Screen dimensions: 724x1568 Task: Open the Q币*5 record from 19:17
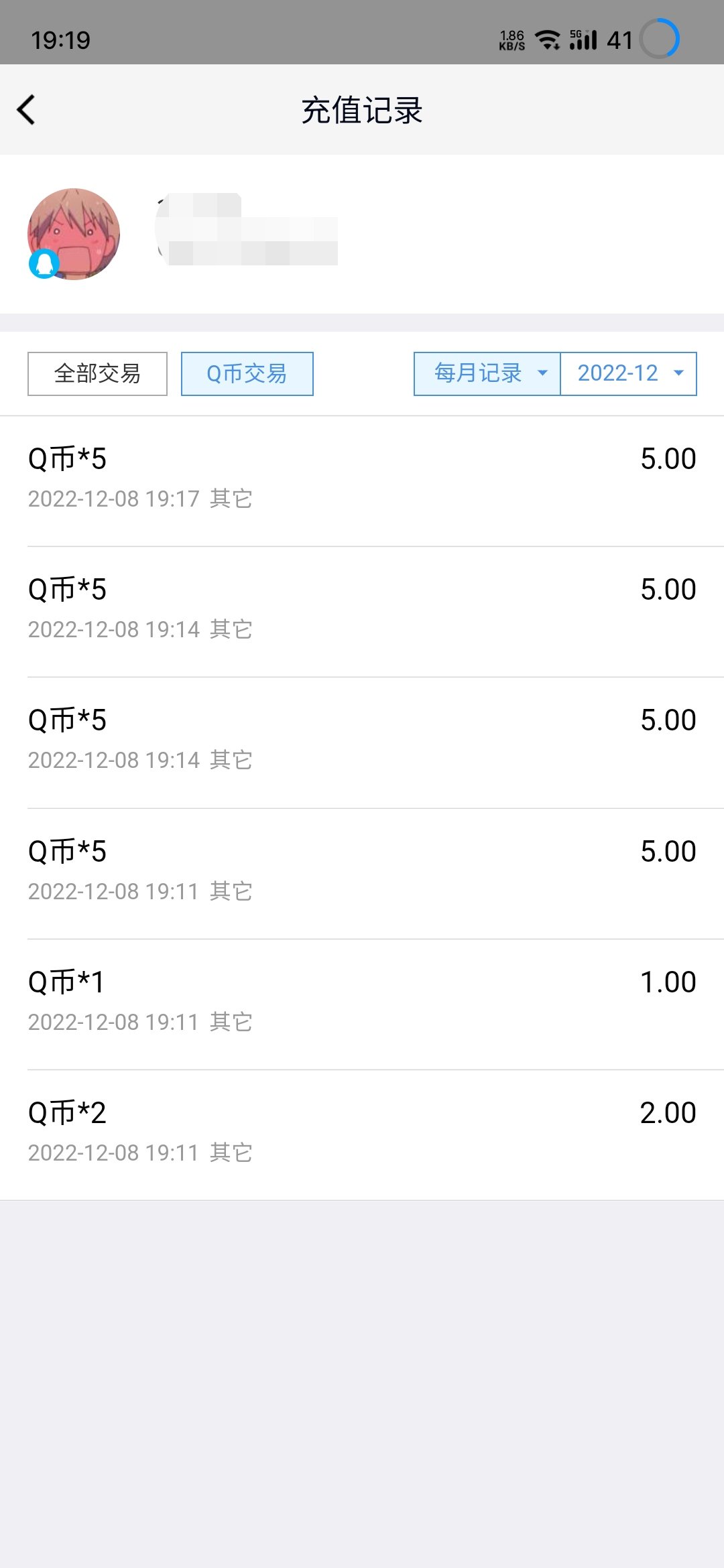click(362, 480)
